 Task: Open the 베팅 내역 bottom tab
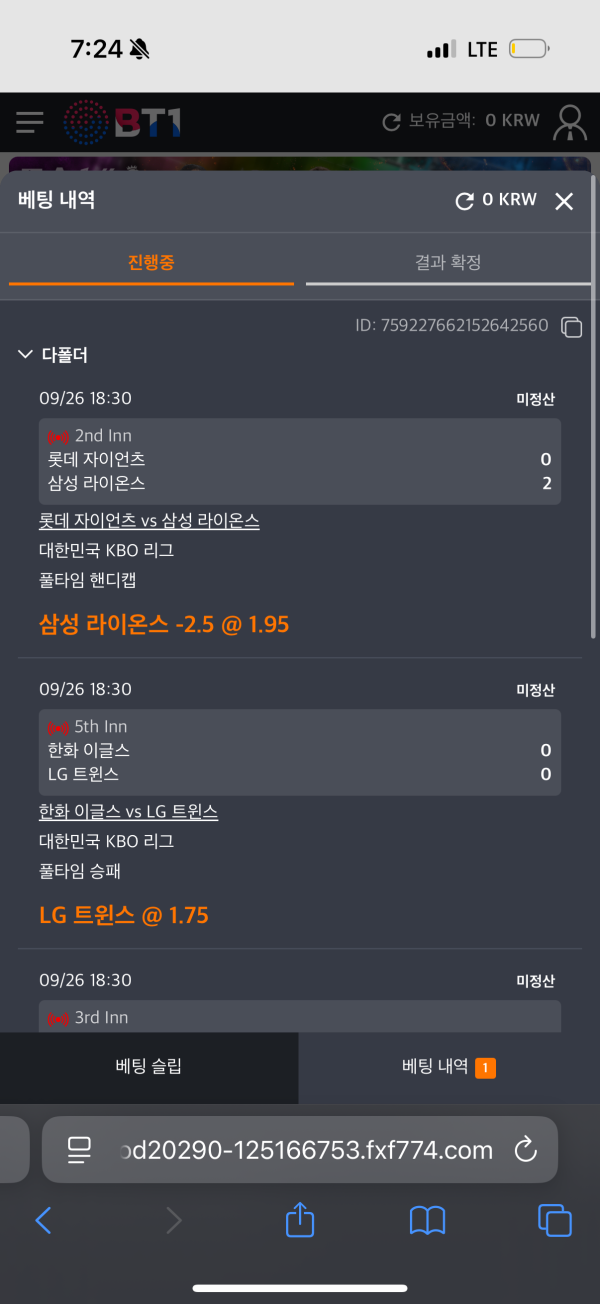[448, 1067]
